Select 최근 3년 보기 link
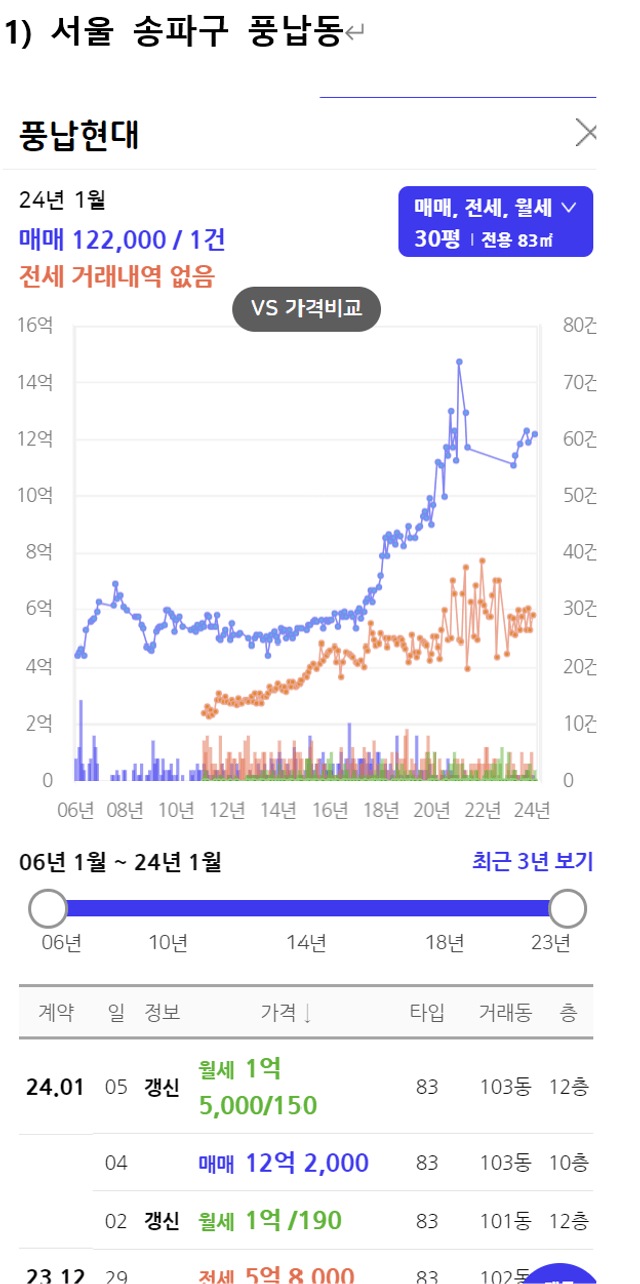640x1284 pixels. pos(533,862)
